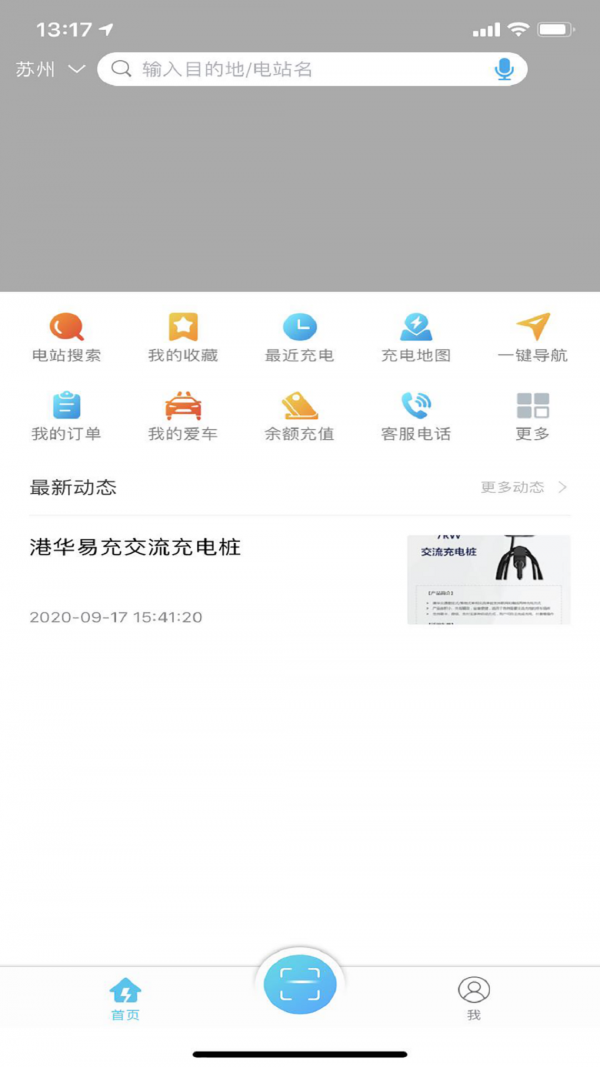View 最近充电 recent charging
Screen dimensions: 600x1067
coord(299,338)
